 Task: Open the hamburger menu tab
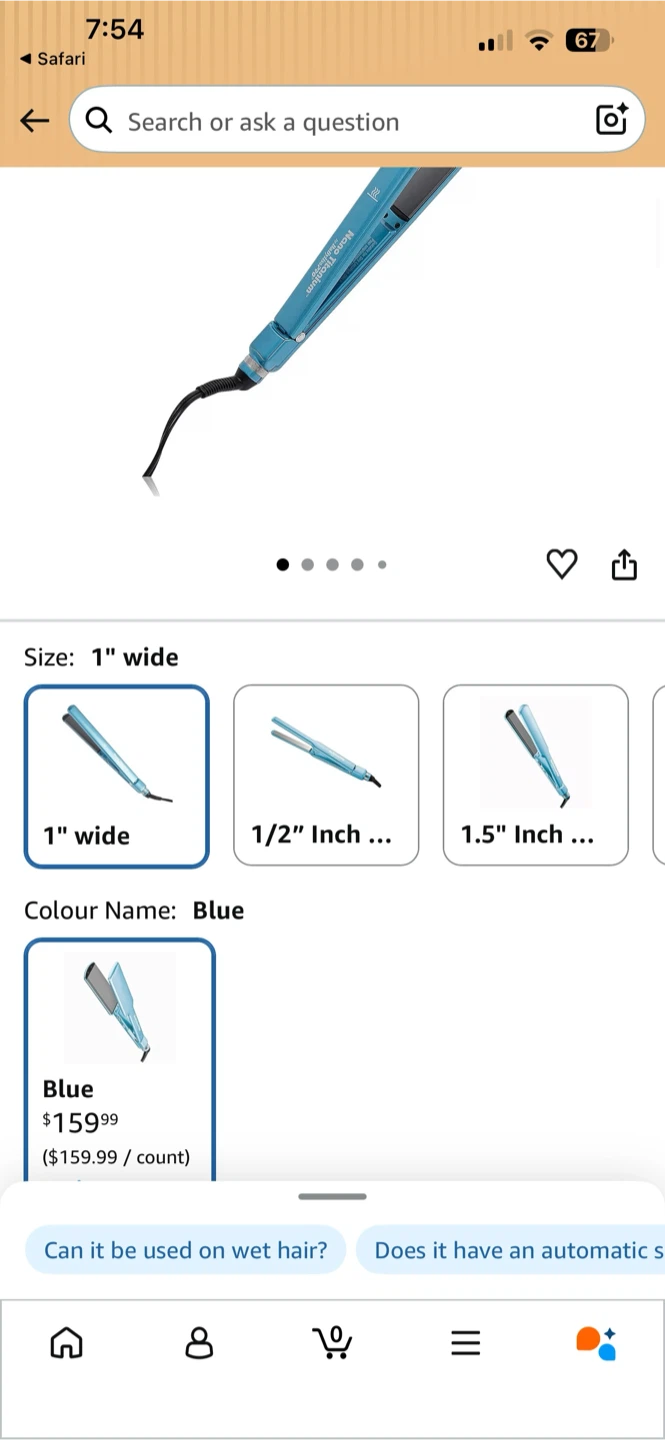466,1342
